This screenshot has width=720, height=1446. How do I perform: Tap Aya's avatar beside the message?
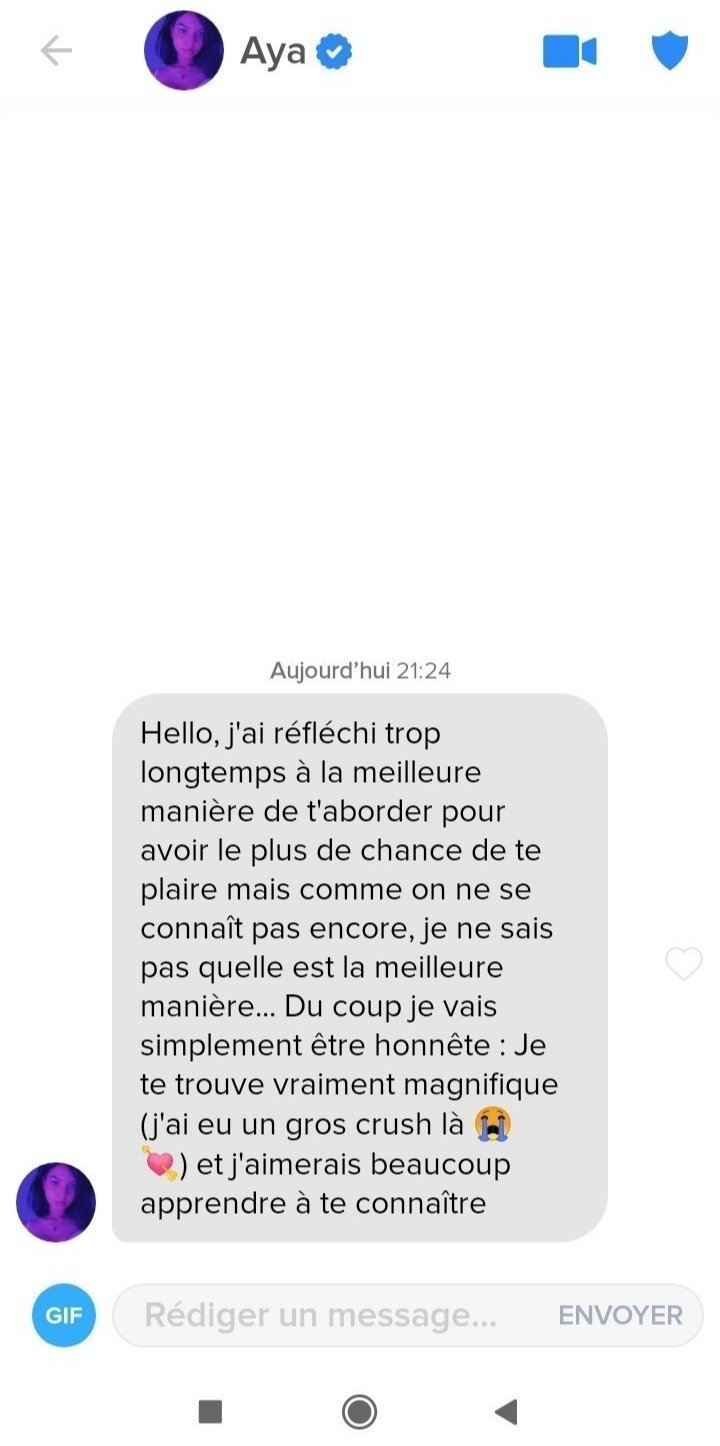click(x=56, y=1202)
